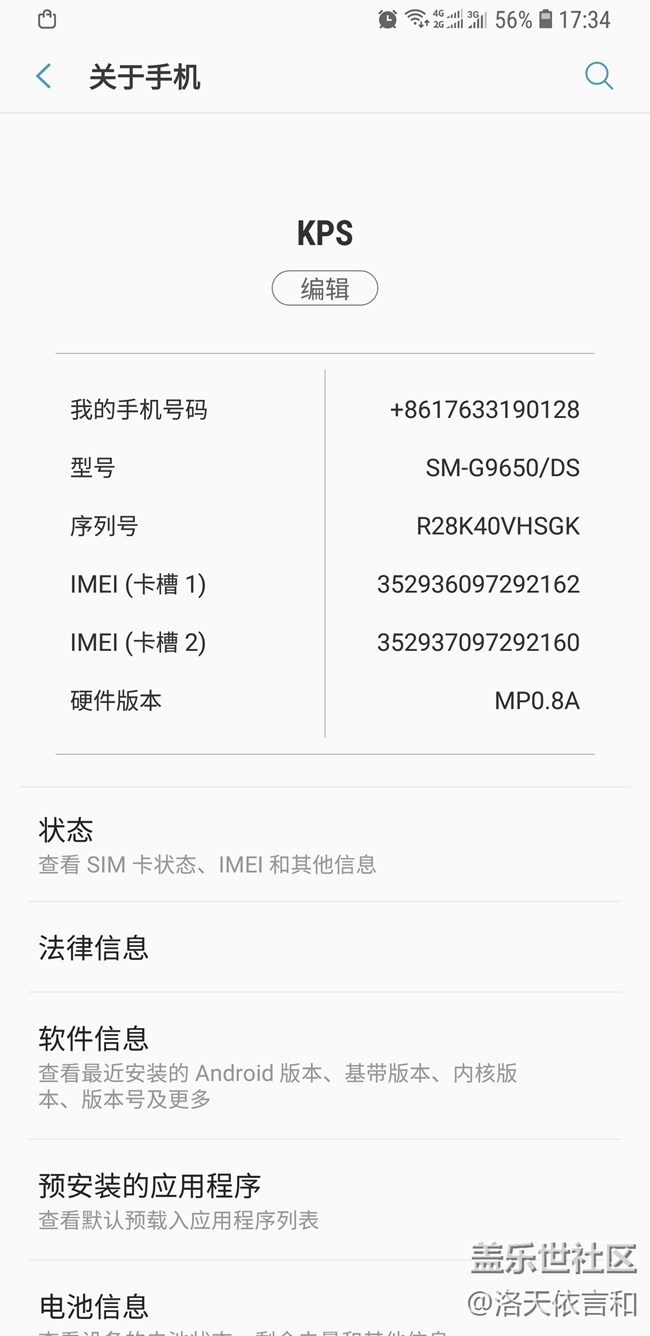
Task: View 软件信息 details
Action: click(324, 1066)
